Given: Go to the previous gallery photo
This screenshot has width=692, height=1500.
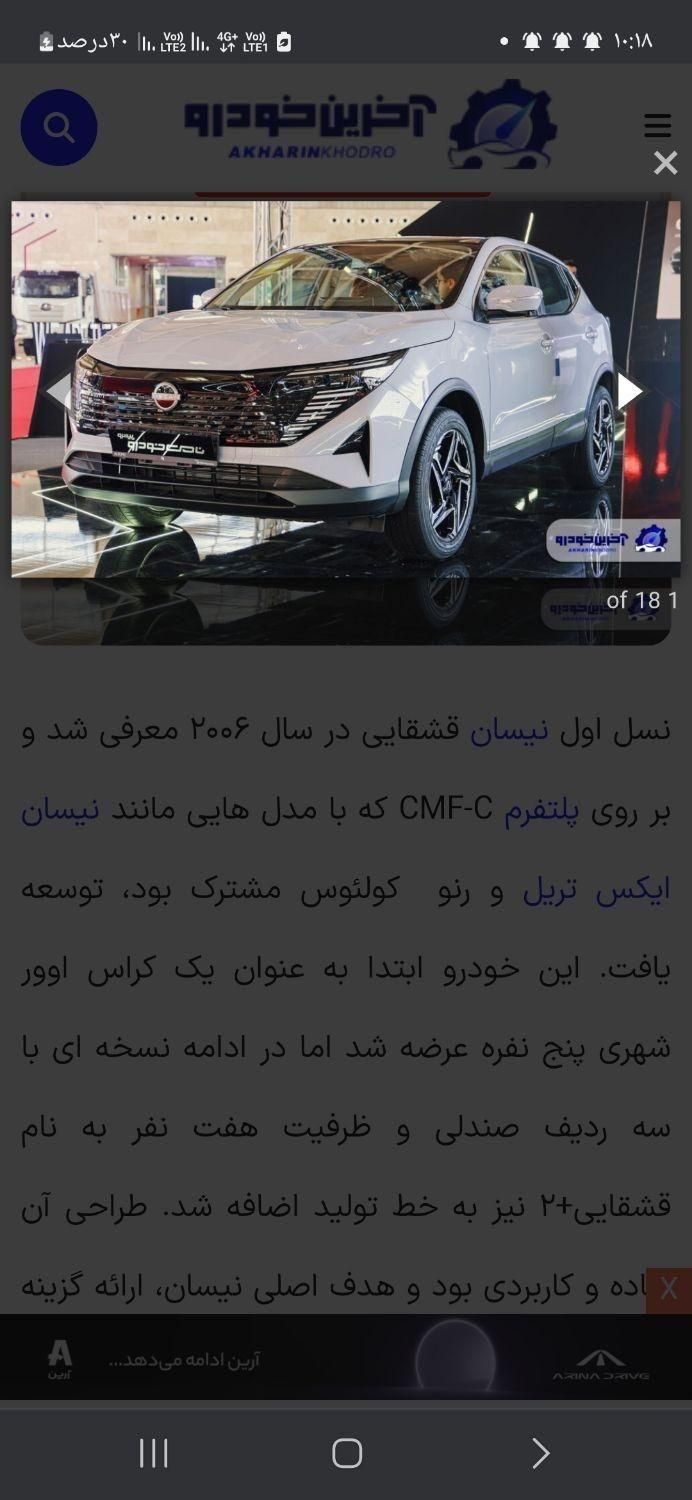Looking at the screenshot, I should pyautogui.click(x=58, y=391).
